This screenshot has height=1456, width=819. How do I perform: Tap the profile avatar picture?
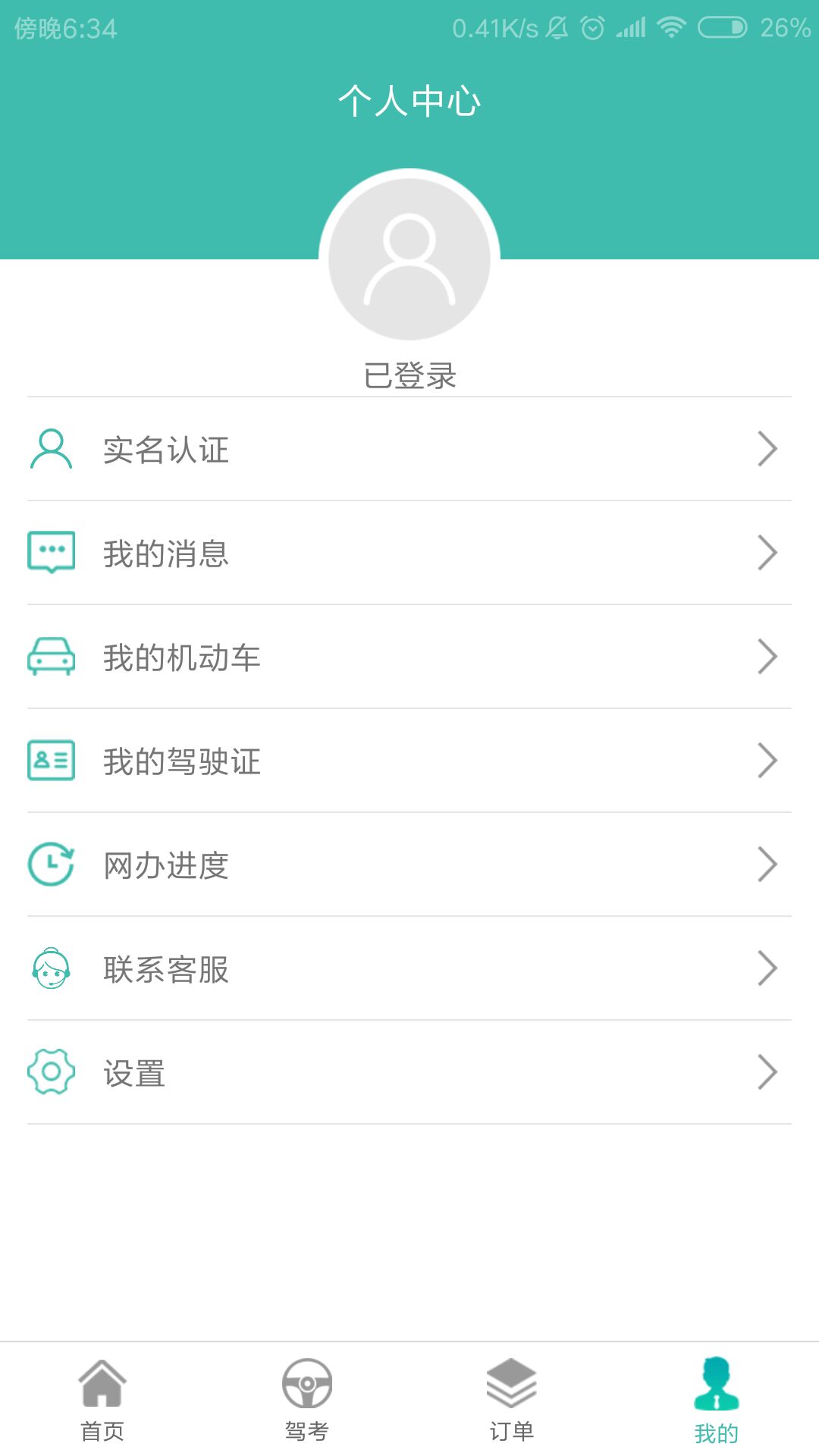click(x=409, y=259)
